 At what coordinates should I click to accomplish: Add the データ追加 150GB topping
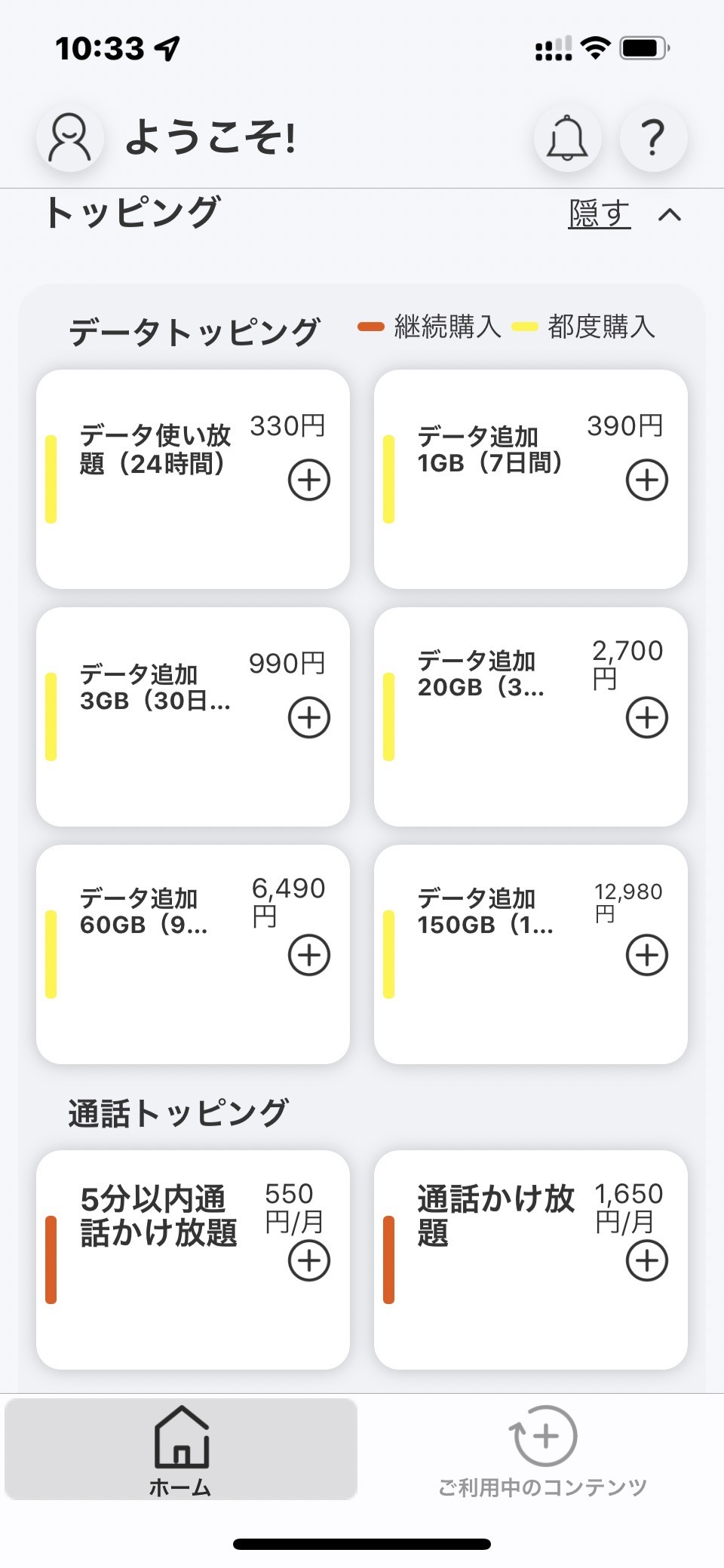647,955
